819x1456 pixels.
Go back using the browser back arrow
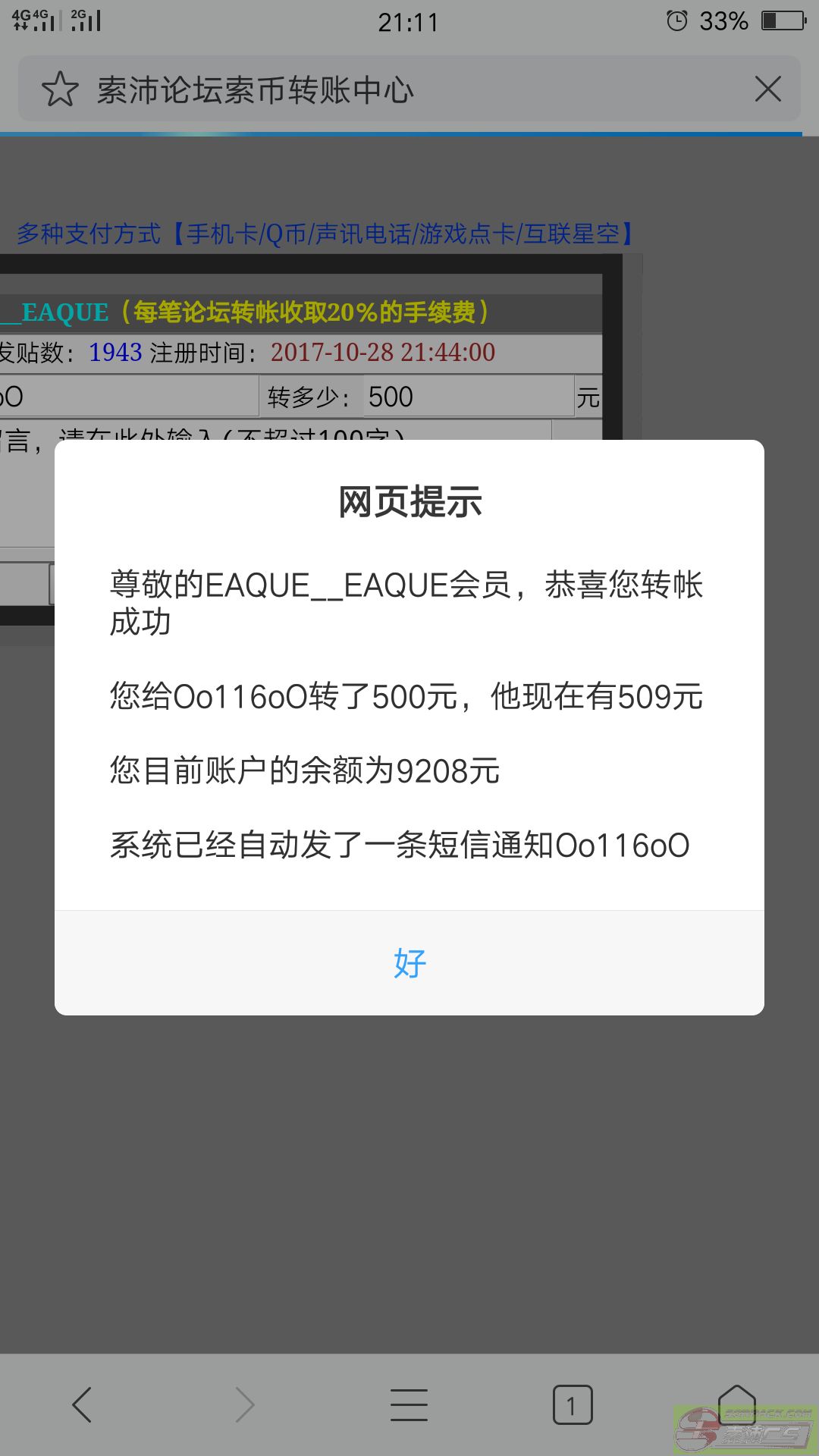tap(82, 1404)
